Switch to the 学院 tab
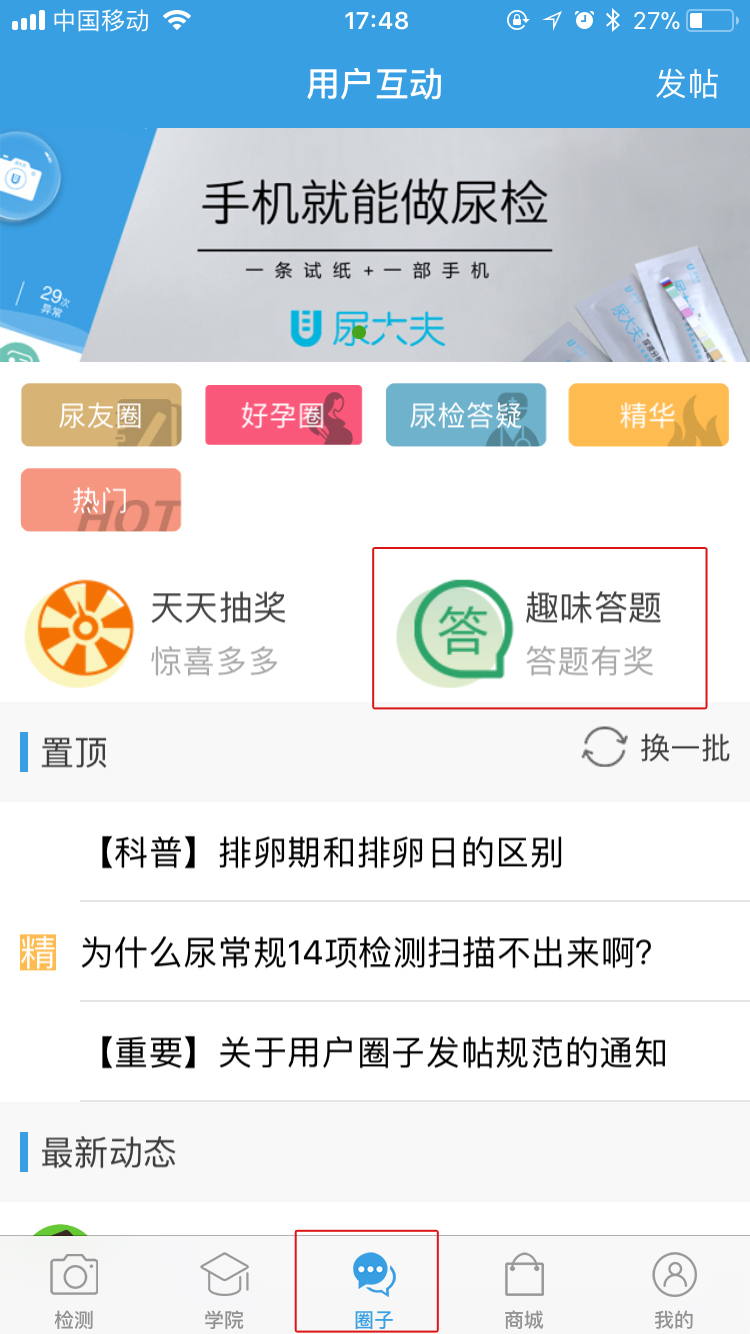The image size is (750, 1334). [224, 1288]
